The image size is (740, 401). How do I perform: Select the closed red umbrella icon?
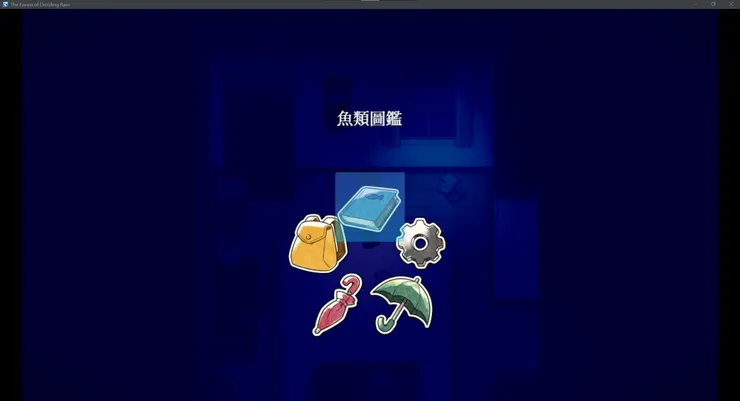click(337, 305)
